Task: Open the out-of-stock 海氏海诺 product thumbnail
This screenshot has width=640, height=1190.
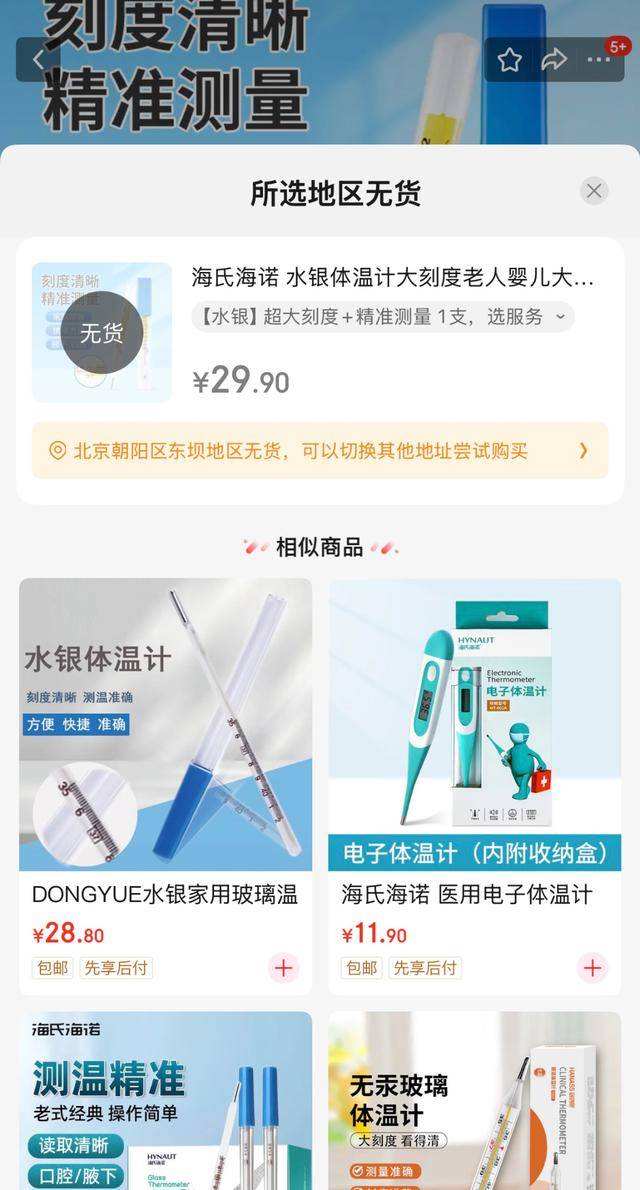Action: coord(101,332)
